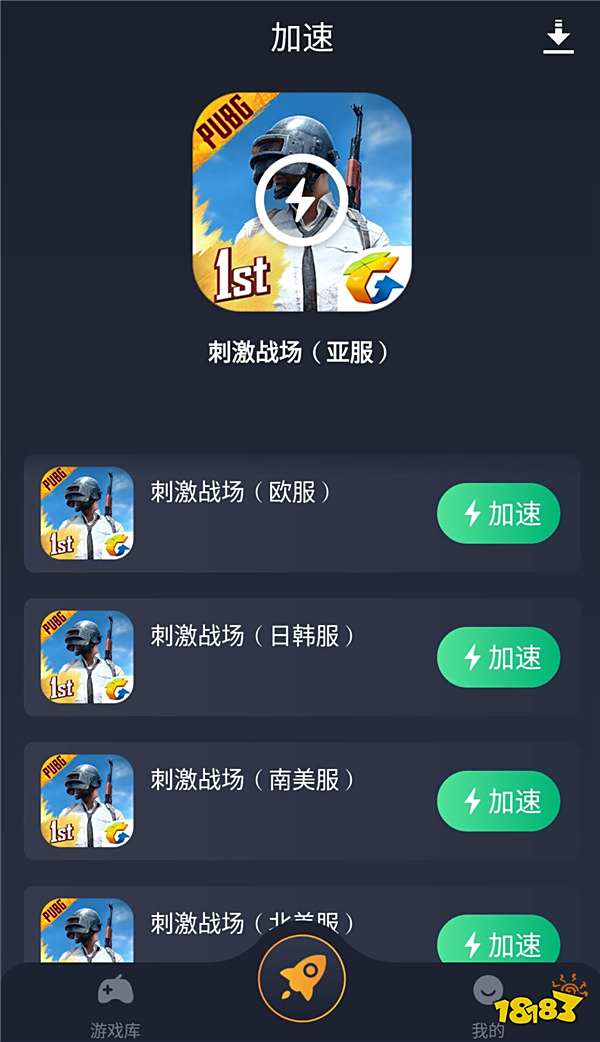
Task: Start 加速 for 刺激战场（南美服）
Action: click(x=498, y=801)
